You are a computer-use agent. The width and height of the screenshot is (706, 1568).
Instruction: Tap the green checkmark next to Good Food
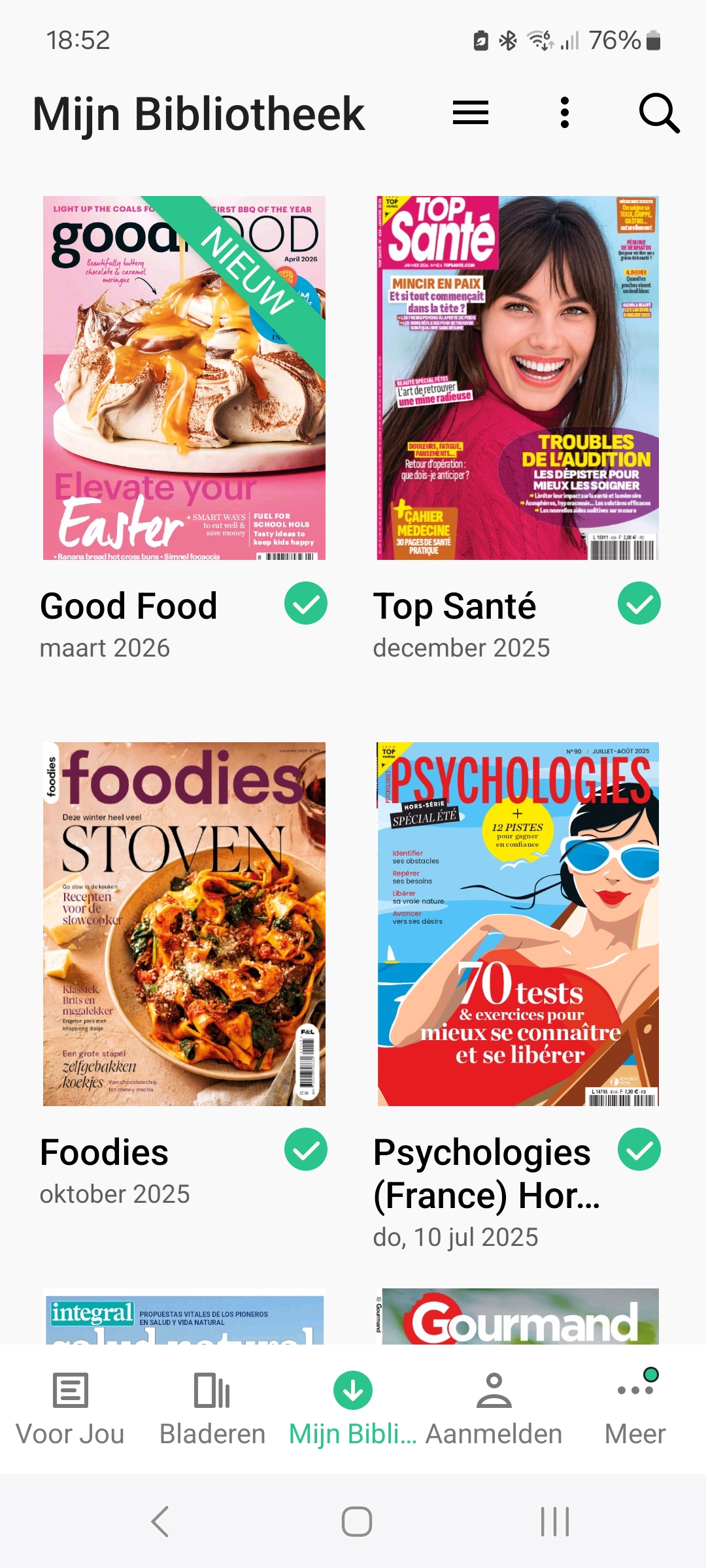pos(306,603)
